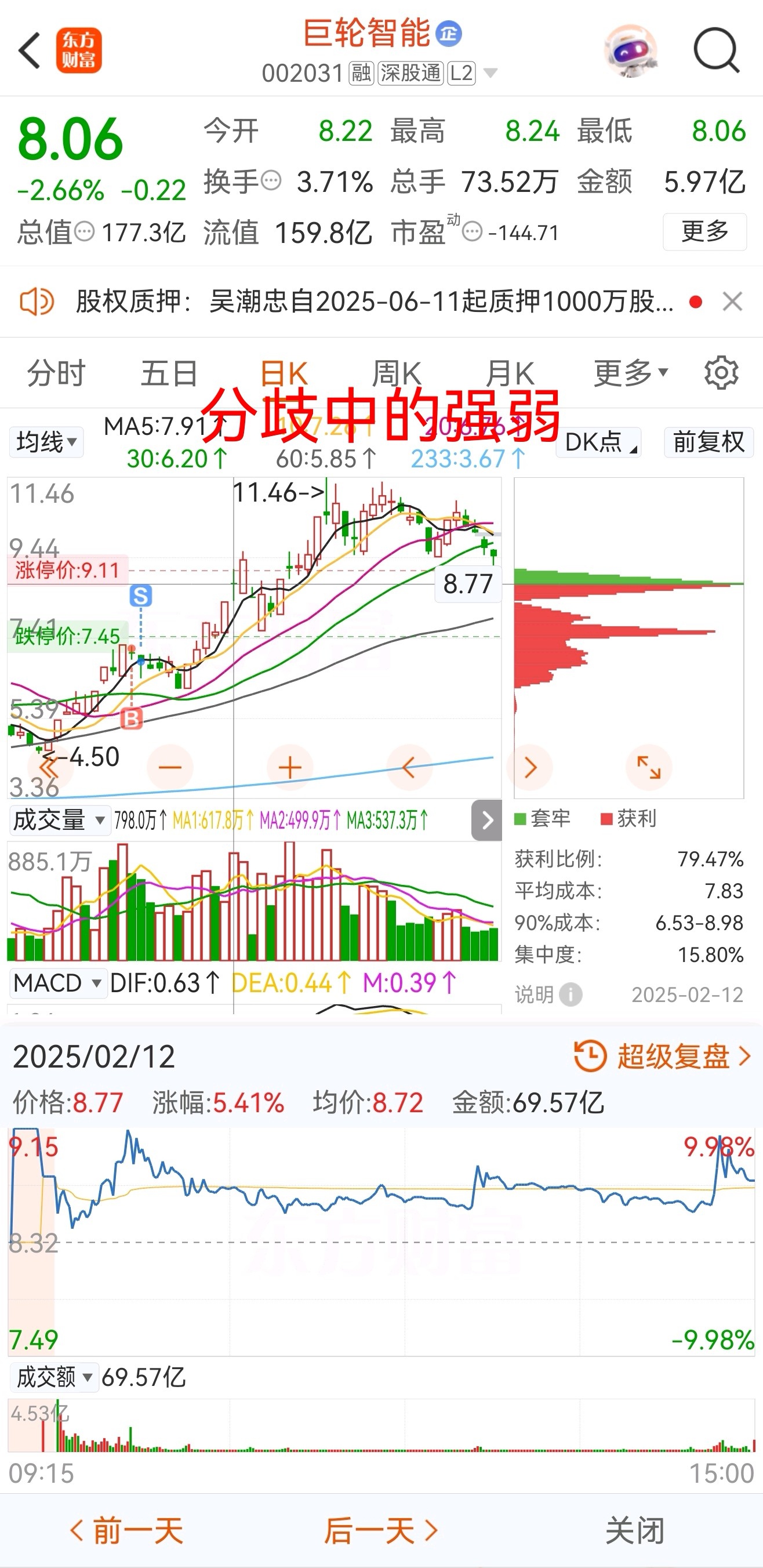
Task: Open the robot AI assistant
Action: point(630,50)
